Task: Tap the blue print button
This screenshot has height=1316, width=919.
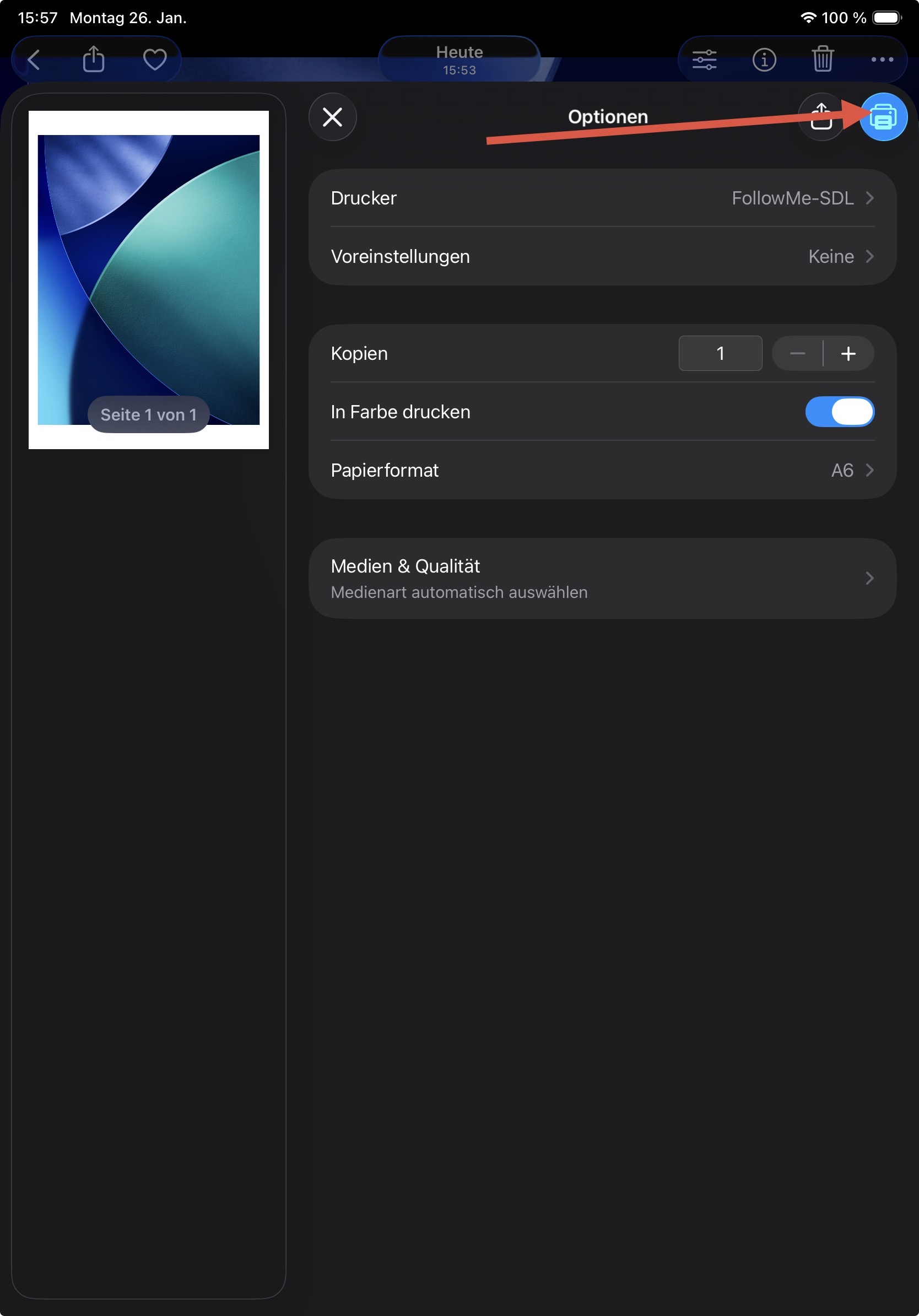Action: pos(883,117)
